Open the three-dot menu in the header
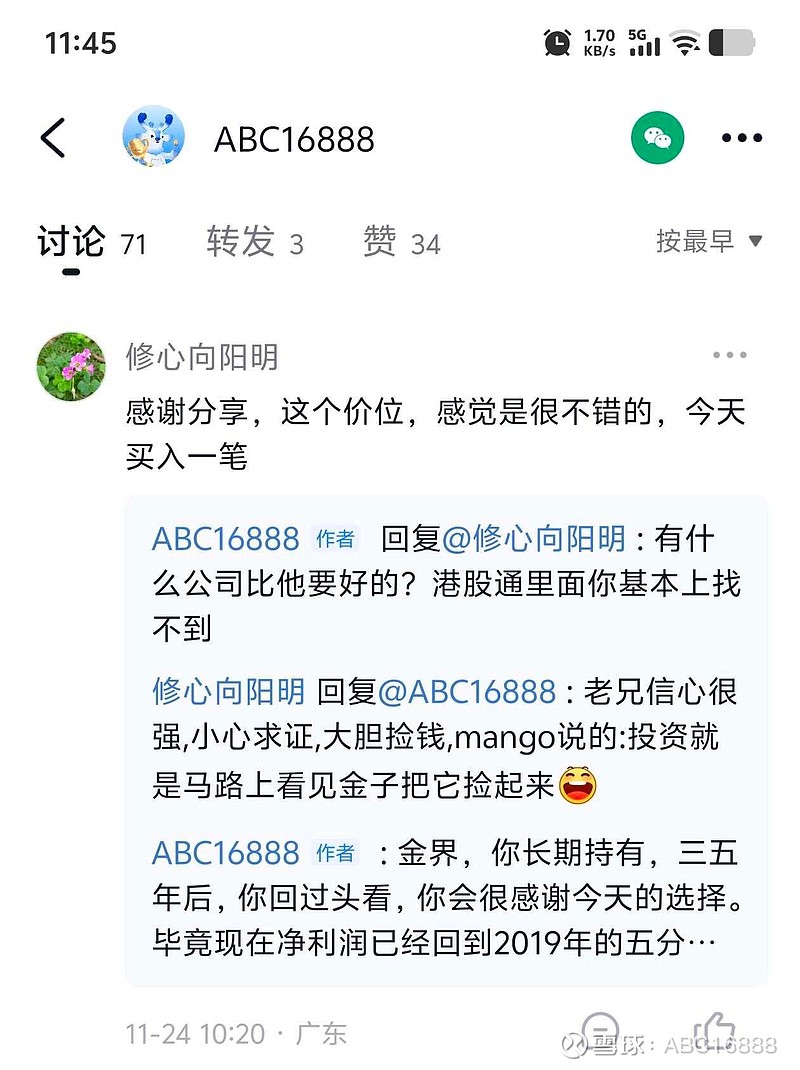800x1070 pixels. (740, 137)
